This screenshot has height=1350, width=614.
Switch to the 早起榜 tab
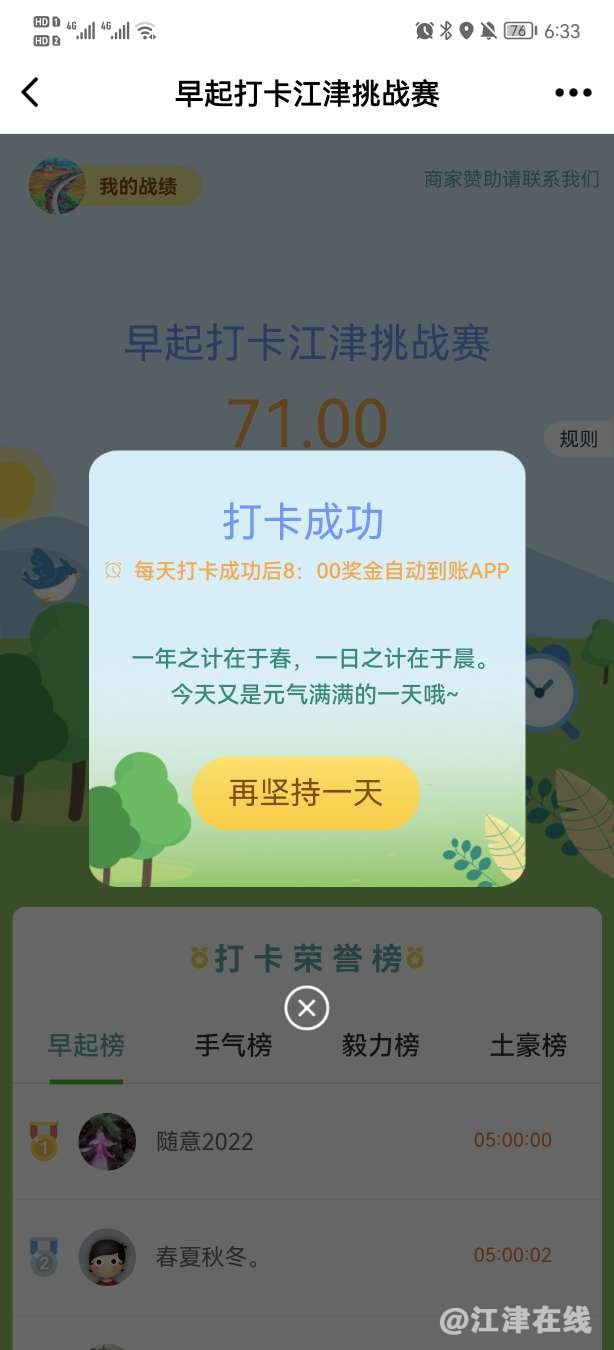(86, 1046)
